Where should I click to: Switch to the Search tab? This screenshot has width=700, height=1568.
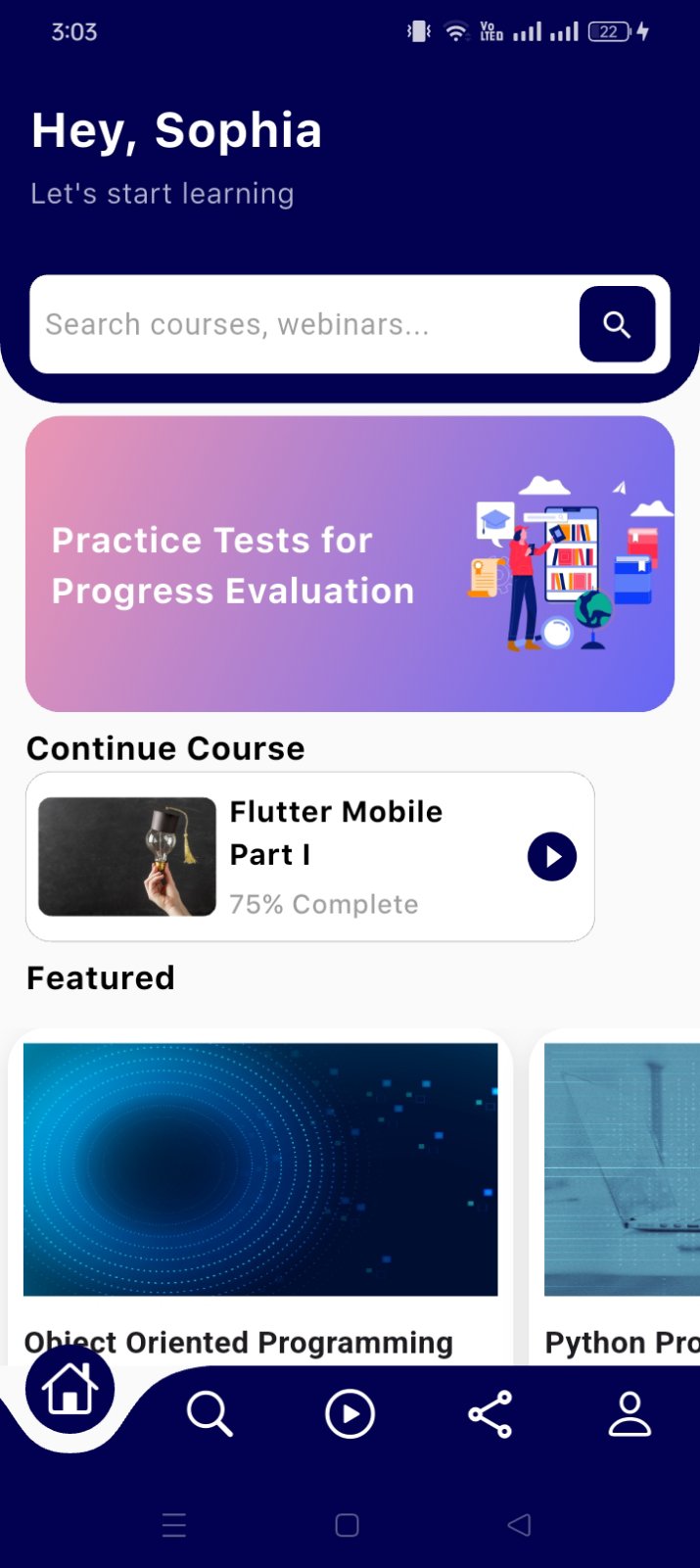(x=210, y=1414)
